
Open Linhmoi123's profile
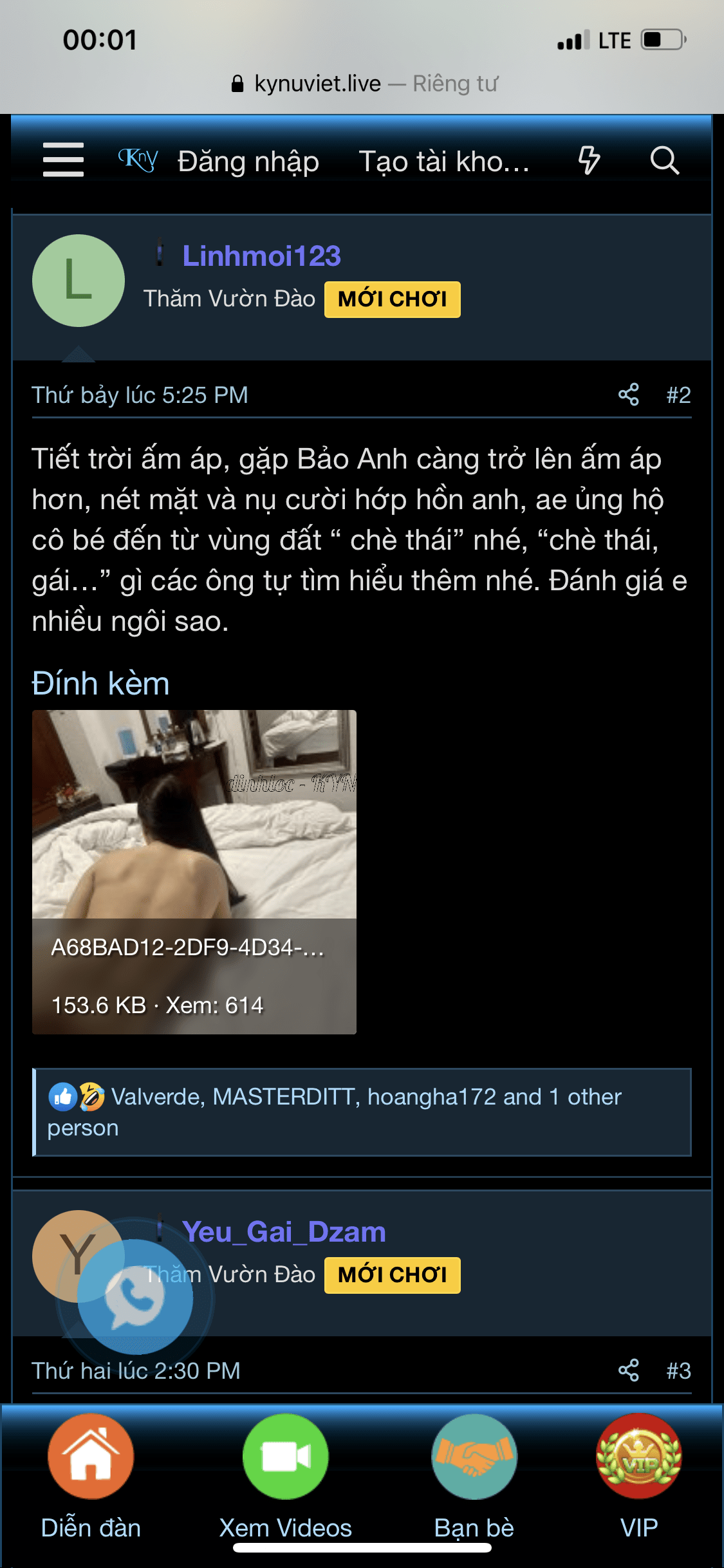(261, 256)
